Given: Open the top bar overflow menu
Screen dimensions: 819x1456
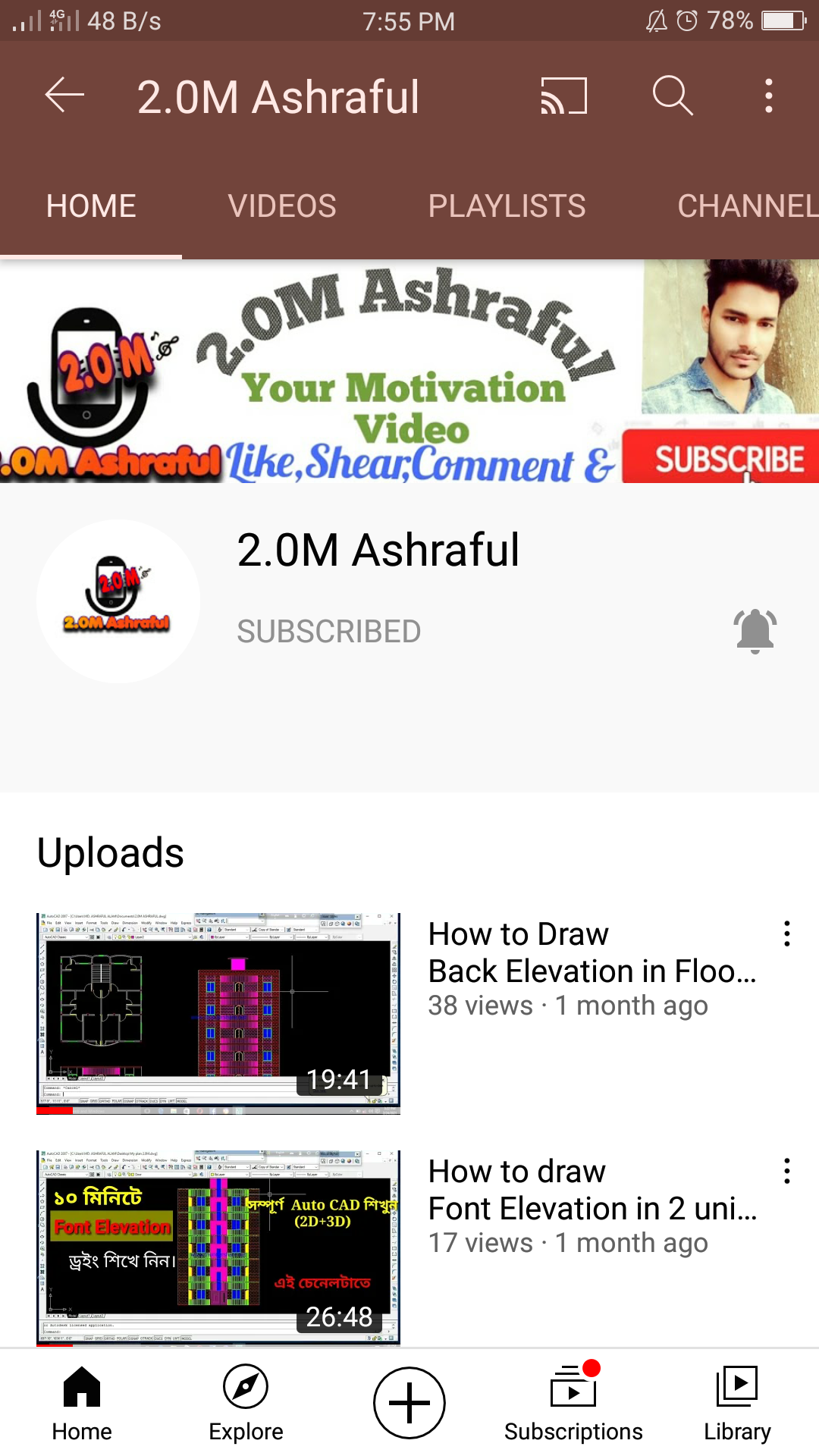Looking at the screenshot, I should coord(769,96).
